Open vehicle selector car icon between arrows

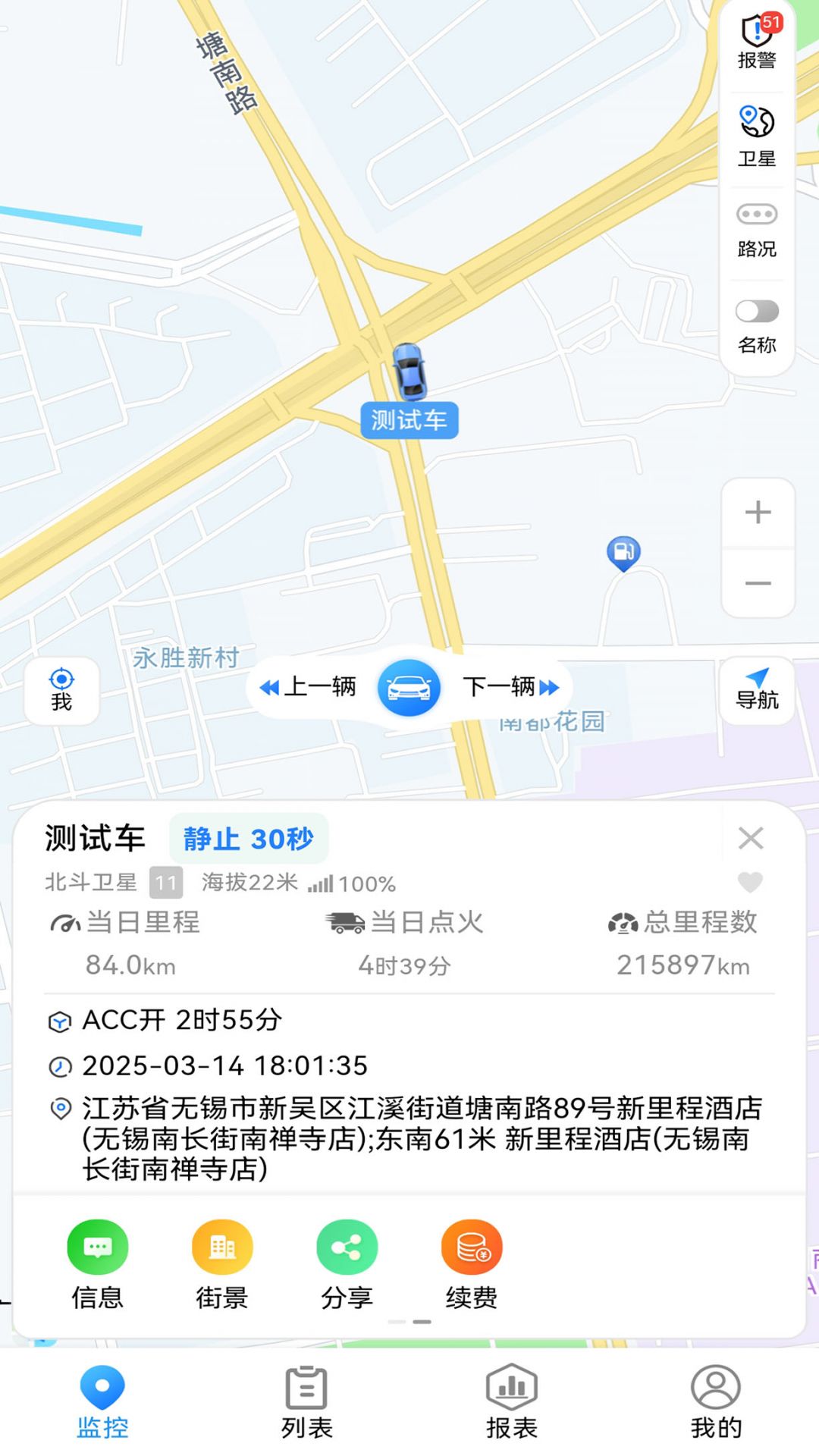coord(409,687)
